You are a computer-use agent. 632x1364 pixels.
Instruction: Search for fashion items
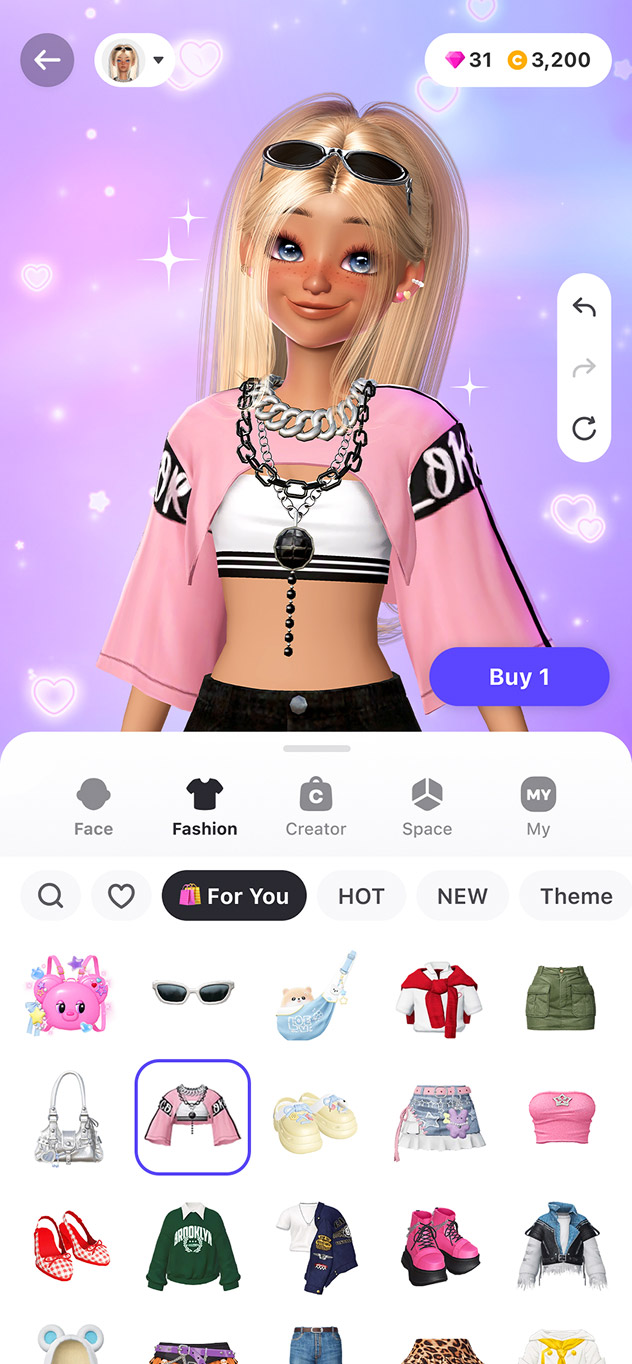pyautogui.click(x=51, y=896)
